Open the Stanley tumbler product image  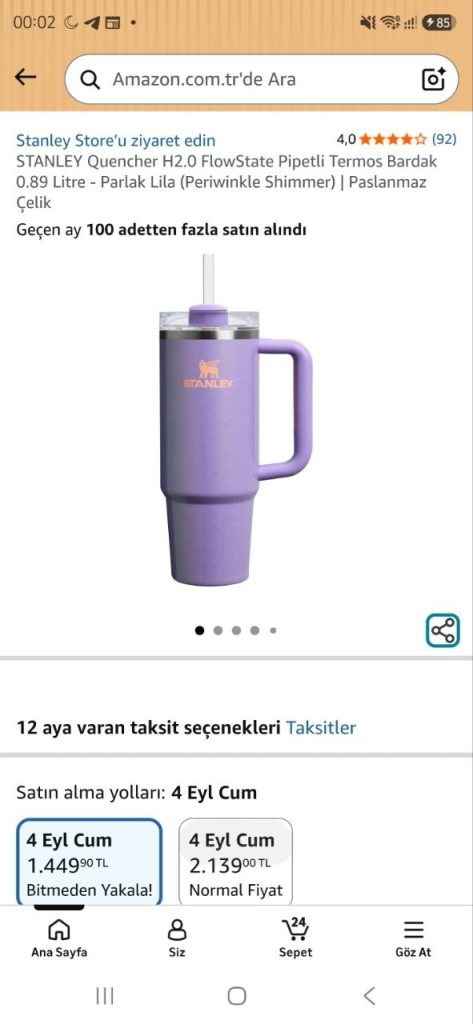click(x=236, y=420)
